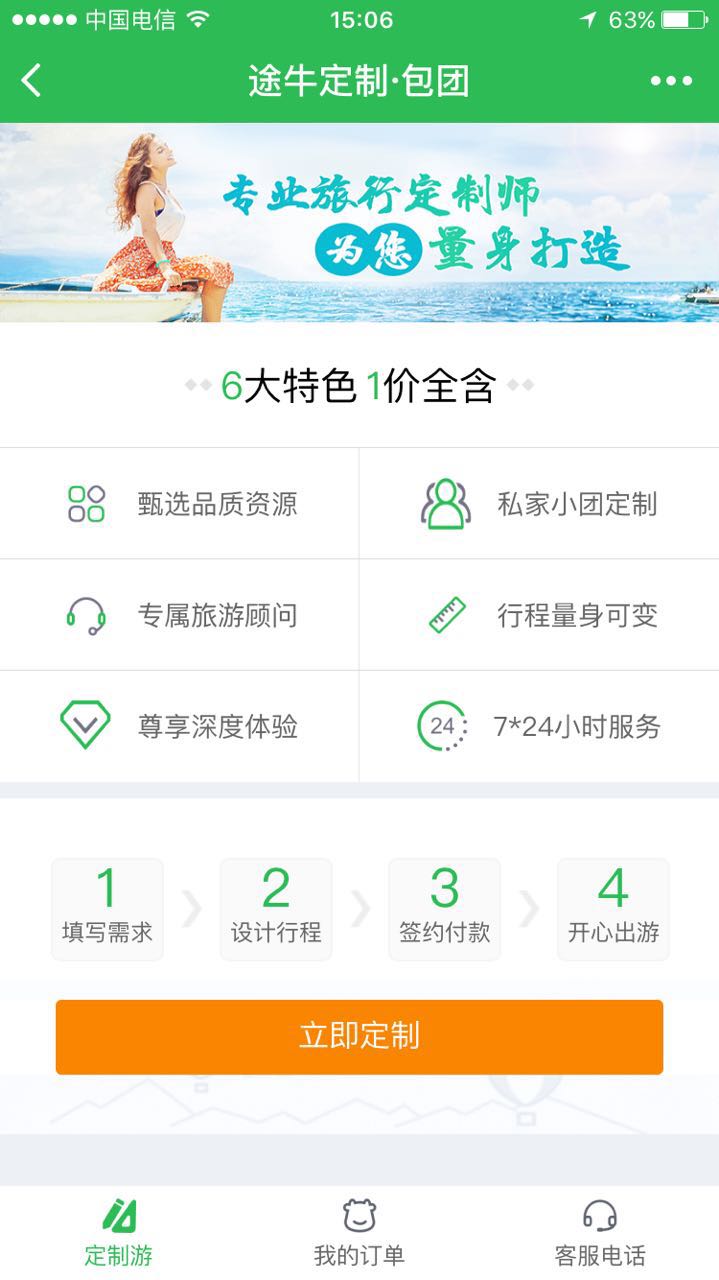Open the 我的订单 tab
This screenshot has width=719, height=1280.
click(359, 1233)
